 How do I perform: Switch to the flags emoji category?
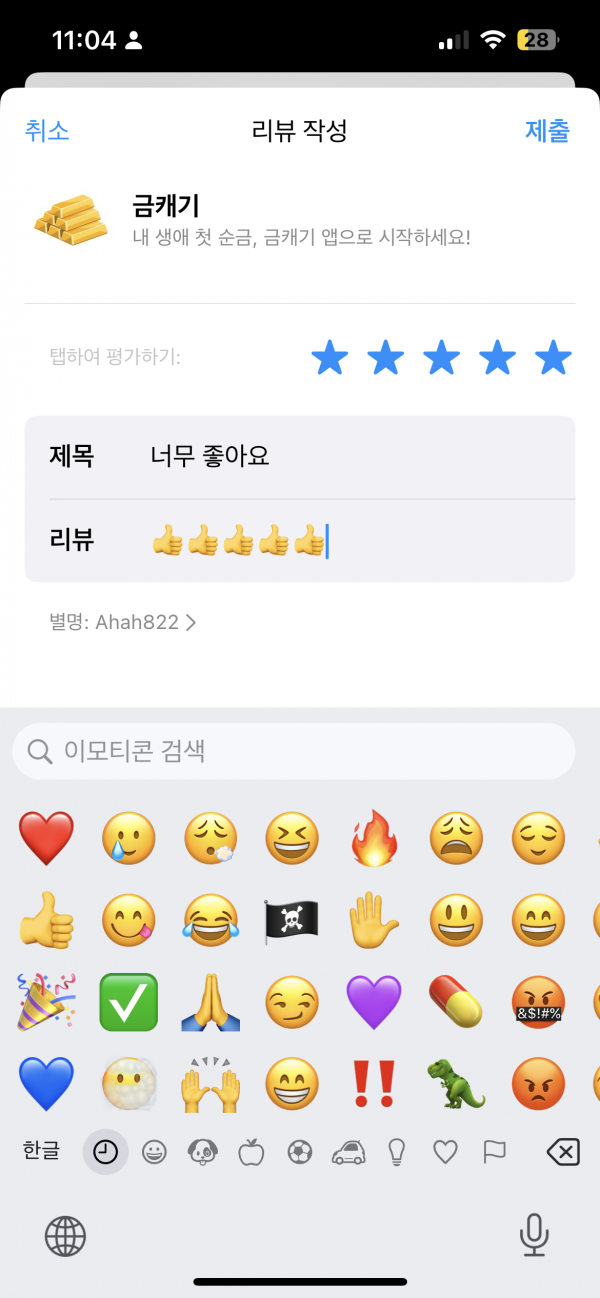[494, 1152]
